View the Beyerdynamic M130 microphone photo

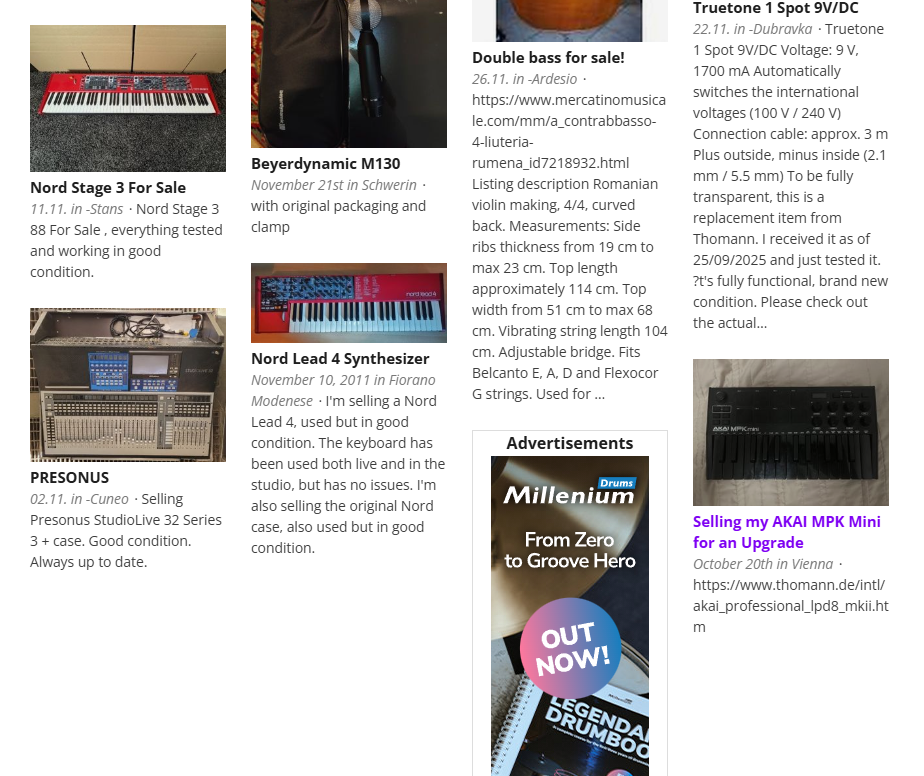(348, 73)
